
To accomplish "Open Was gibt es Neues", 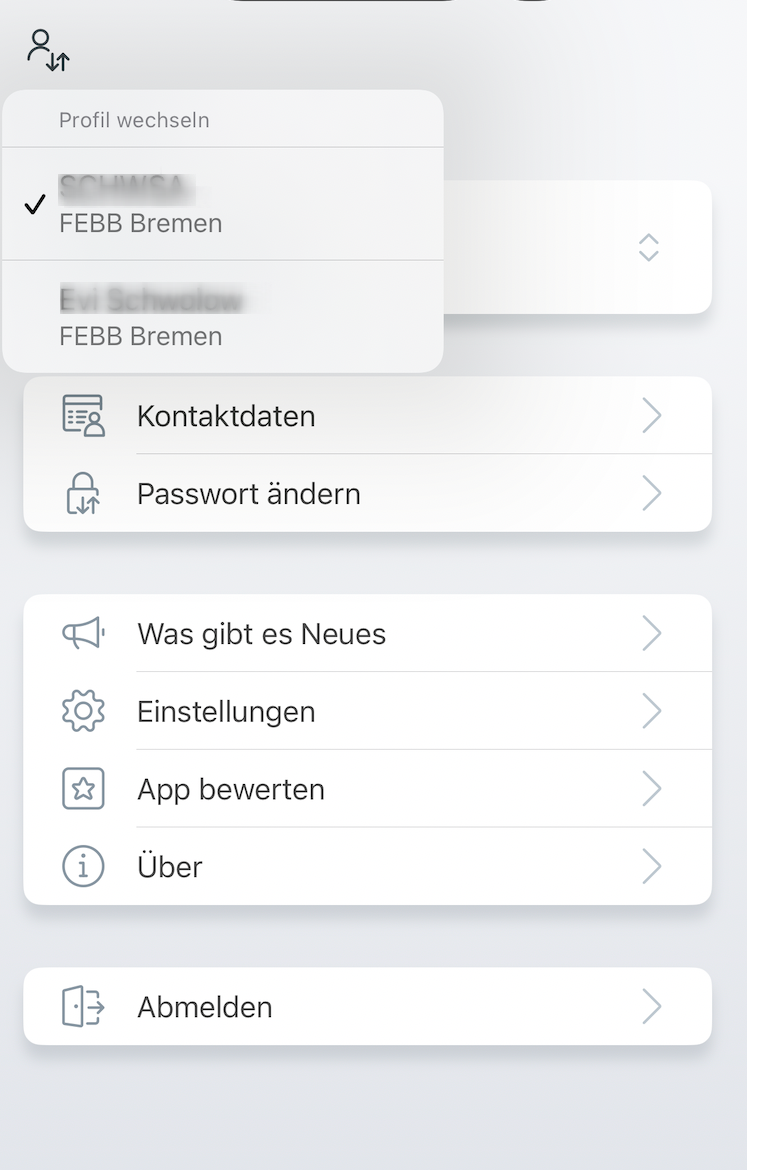I will coord(367,633).
